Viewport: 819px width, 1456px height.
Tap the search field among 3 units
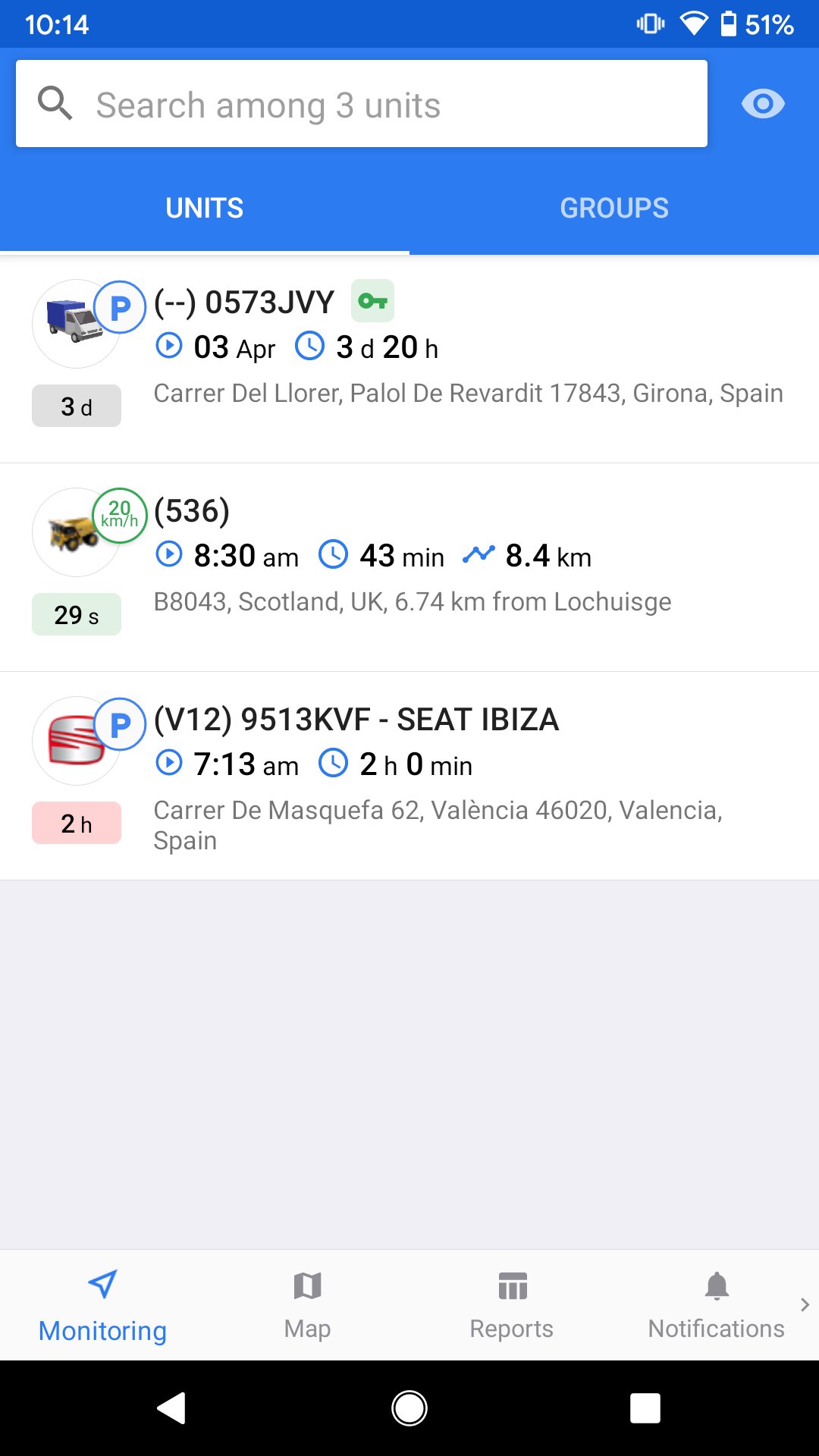(341, 103)
